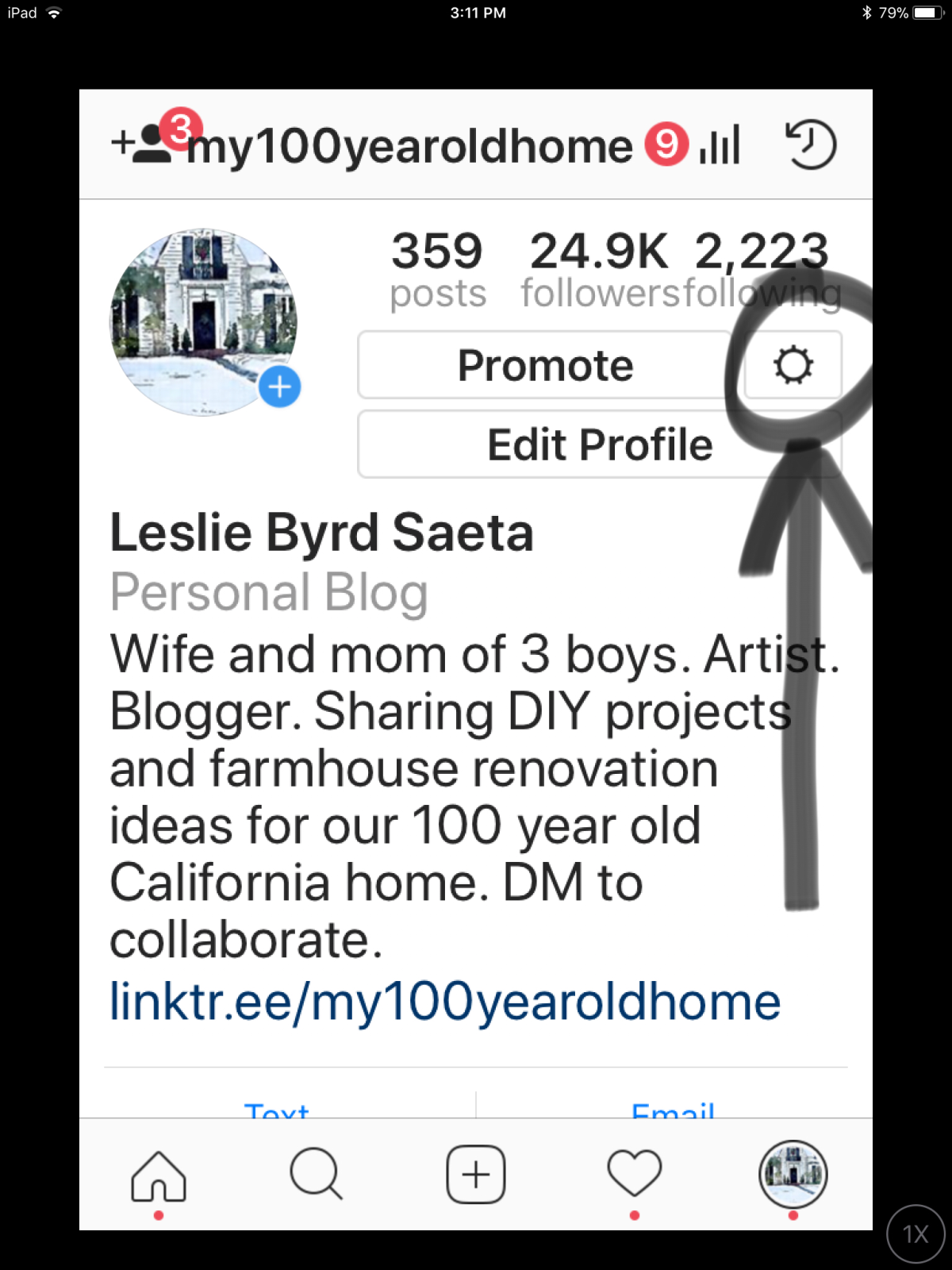
Task: View the 2,223 following list
Action: pyautogui.click(x=763, y=270)
